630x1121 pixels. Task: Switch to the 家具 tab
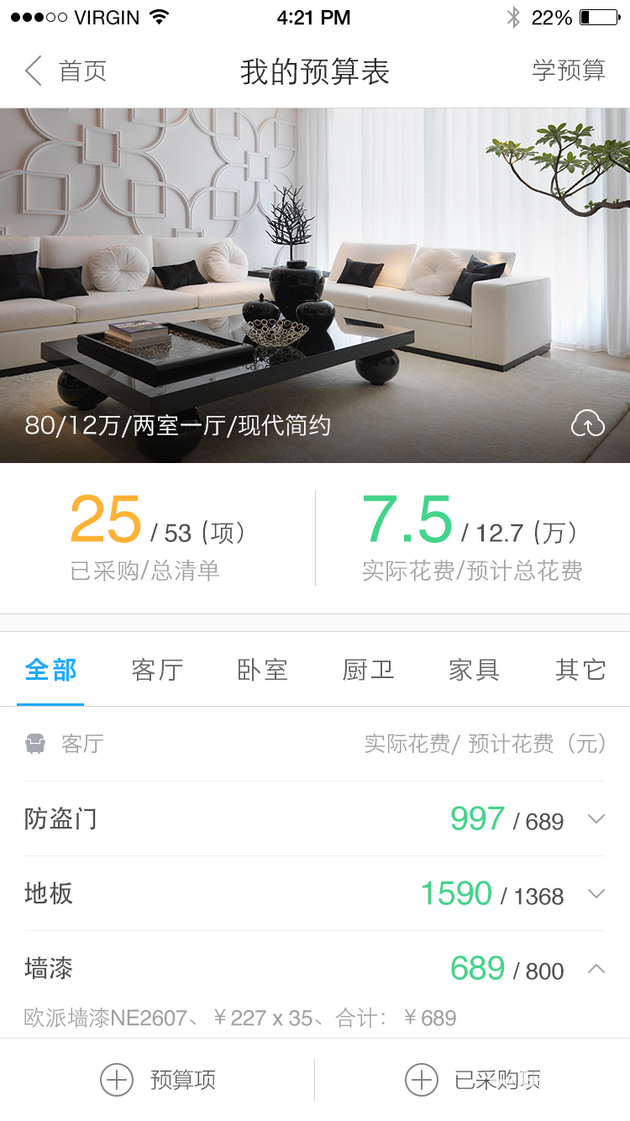click(x=474, y=670)
